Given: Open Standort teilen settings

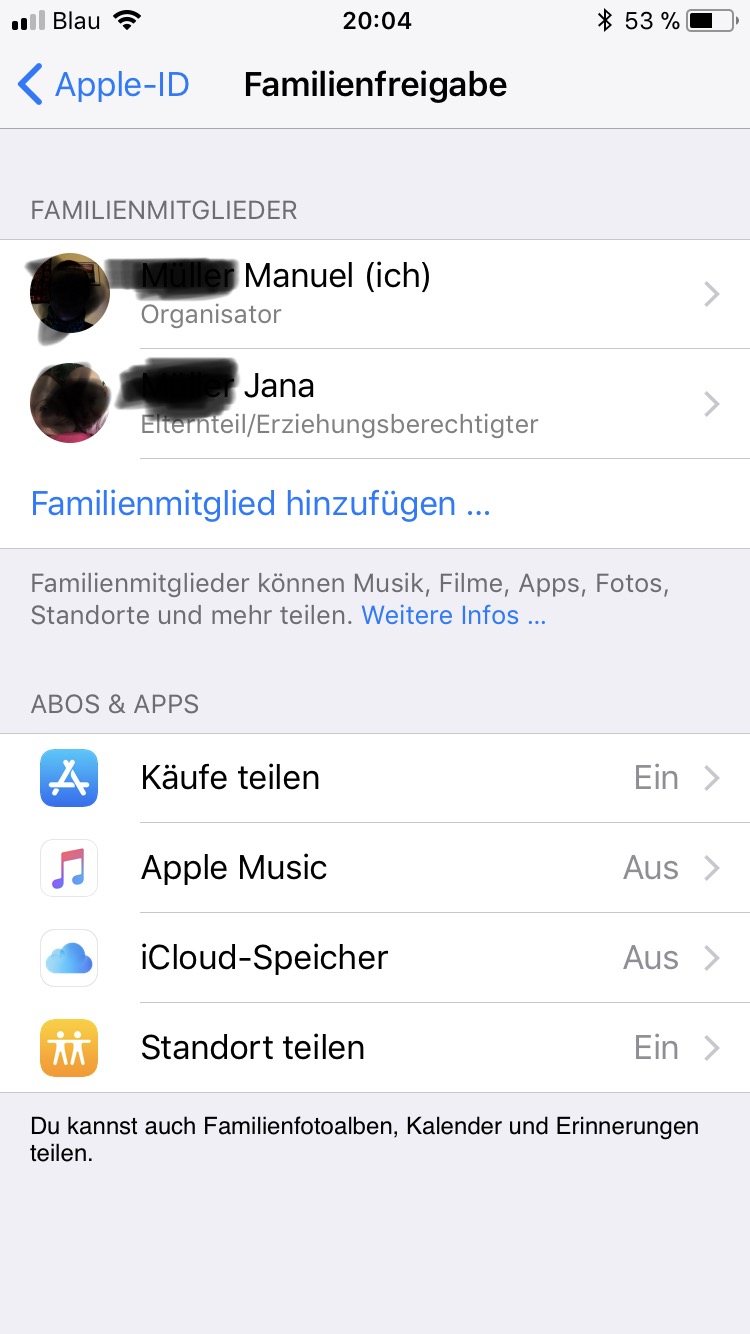Looking at the screenshot, I should (375, 1048).
